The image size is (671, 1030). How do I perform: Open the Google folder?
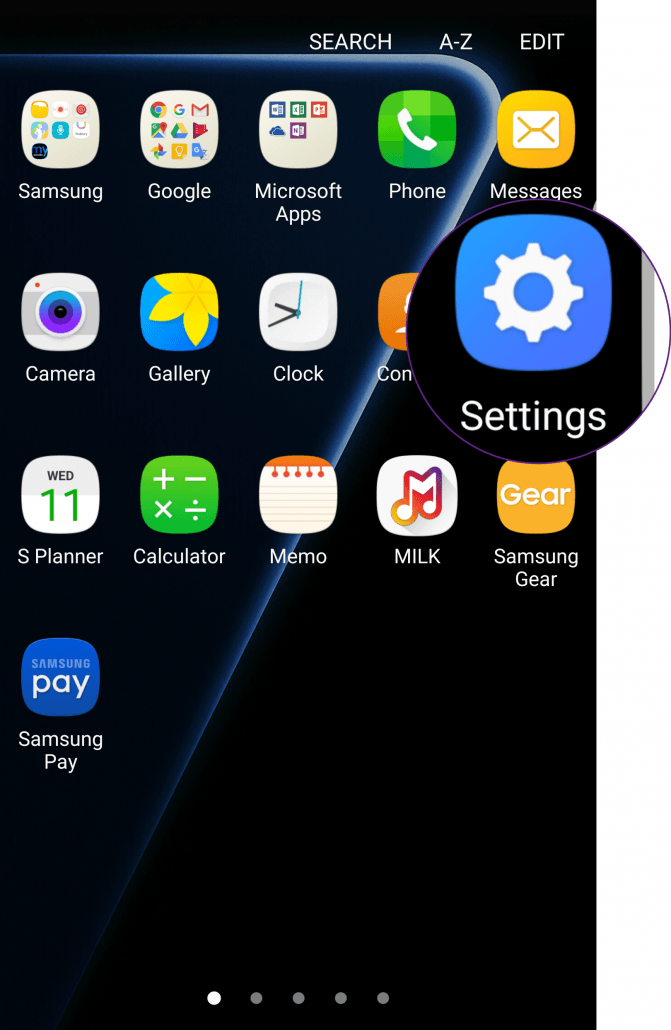[179, 130]
